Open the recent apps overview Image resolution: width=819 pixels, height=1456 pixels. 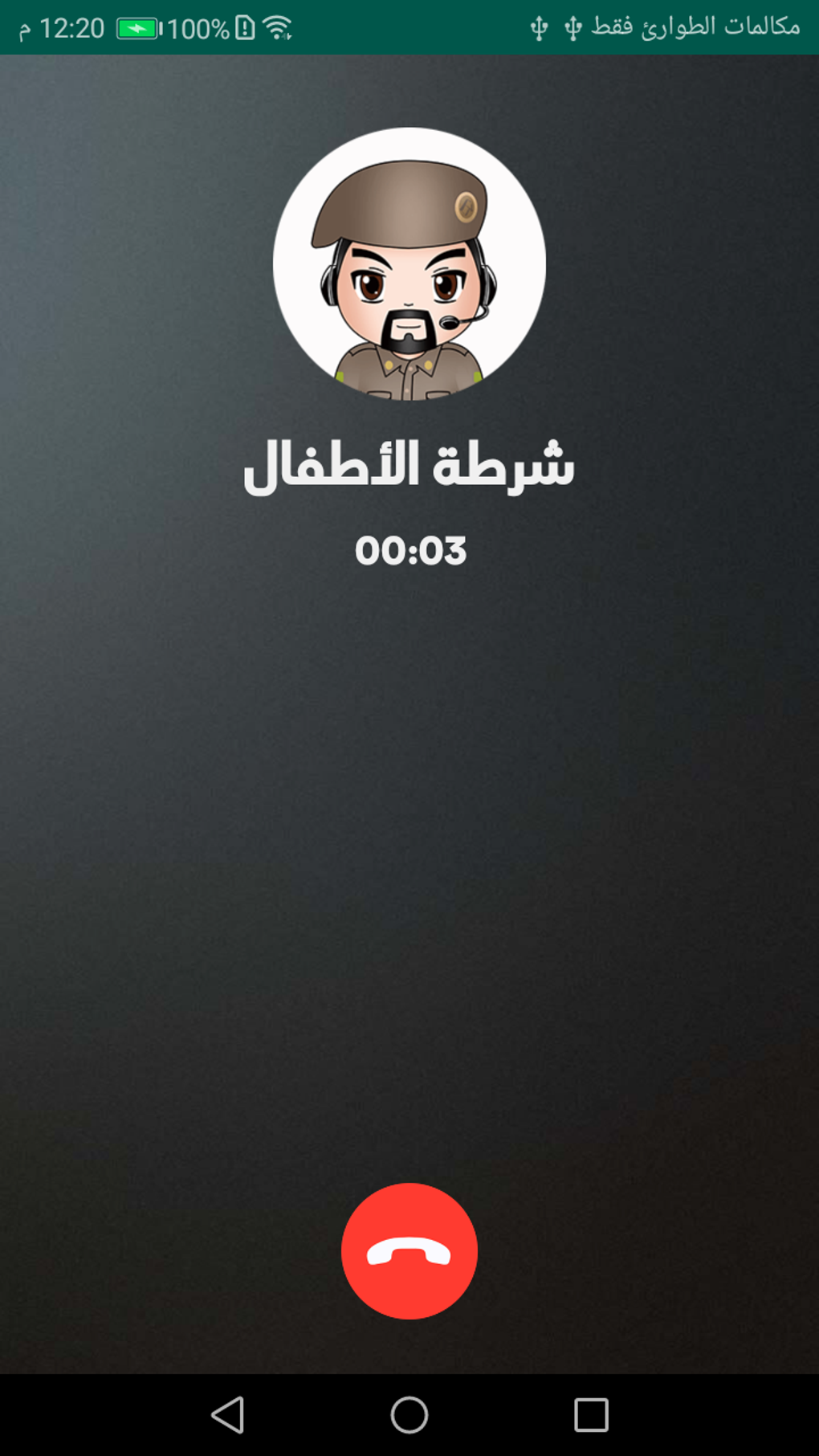(x=591, y=1414)
